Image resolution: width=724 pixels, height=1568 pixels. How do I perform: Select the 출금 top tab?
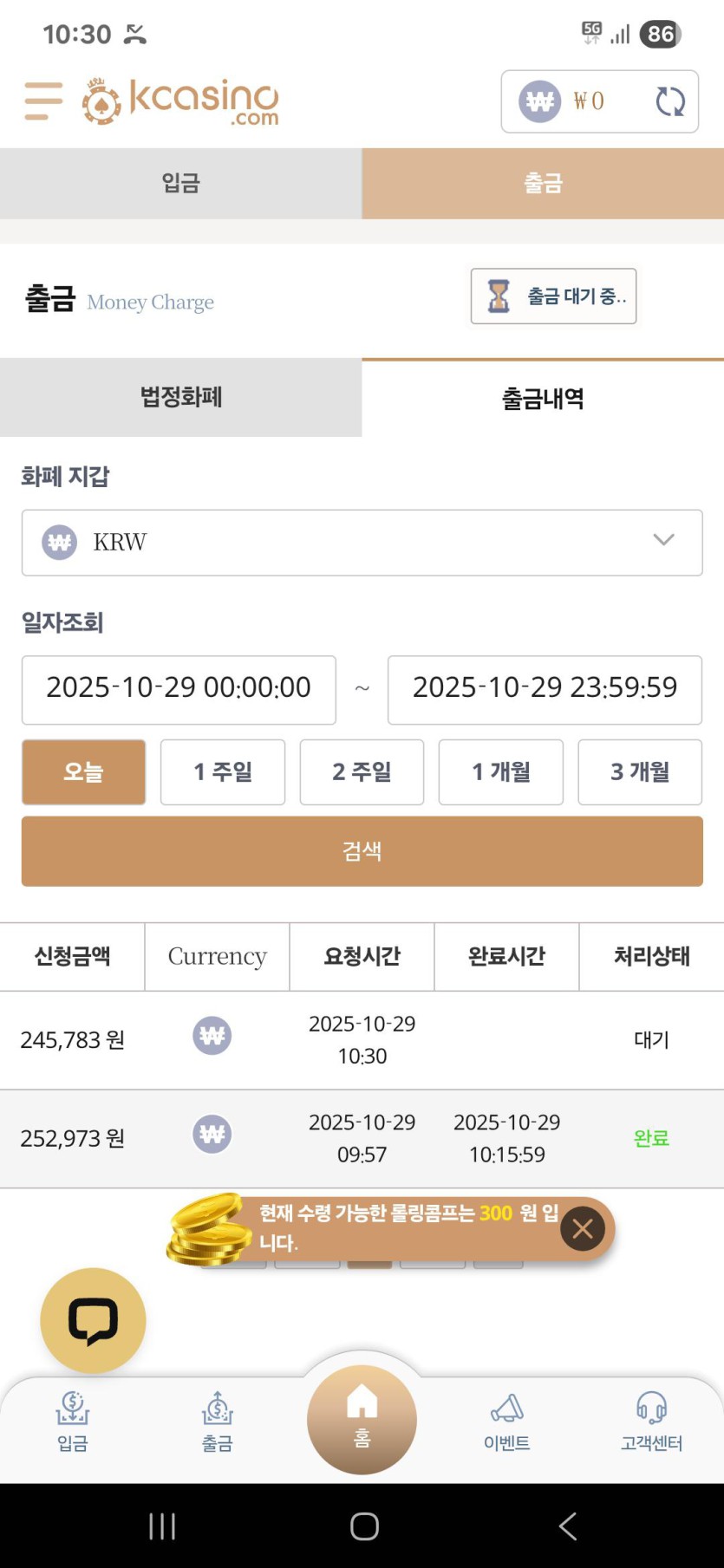point(543,183)
